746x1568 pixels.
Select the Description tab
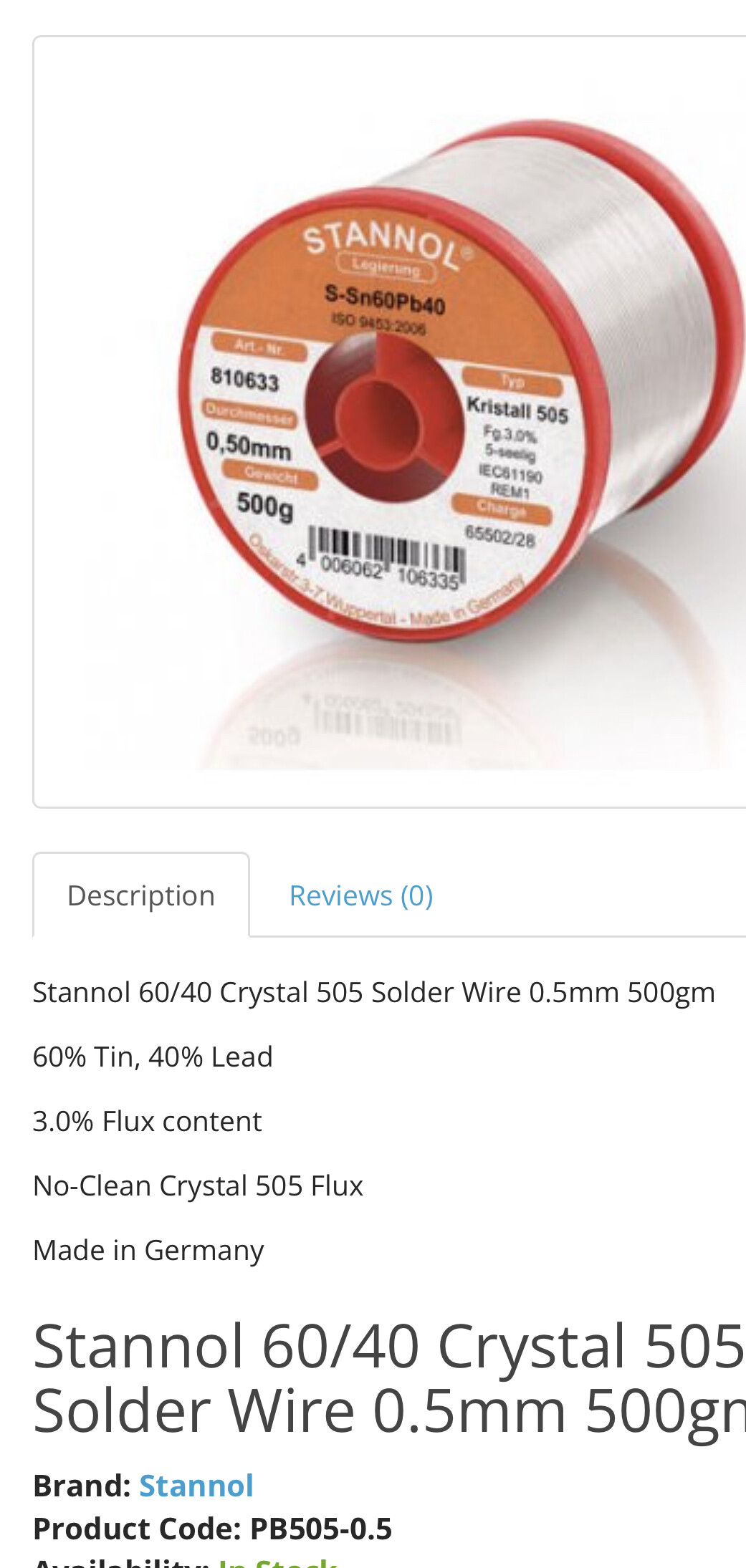coord(141,895)
